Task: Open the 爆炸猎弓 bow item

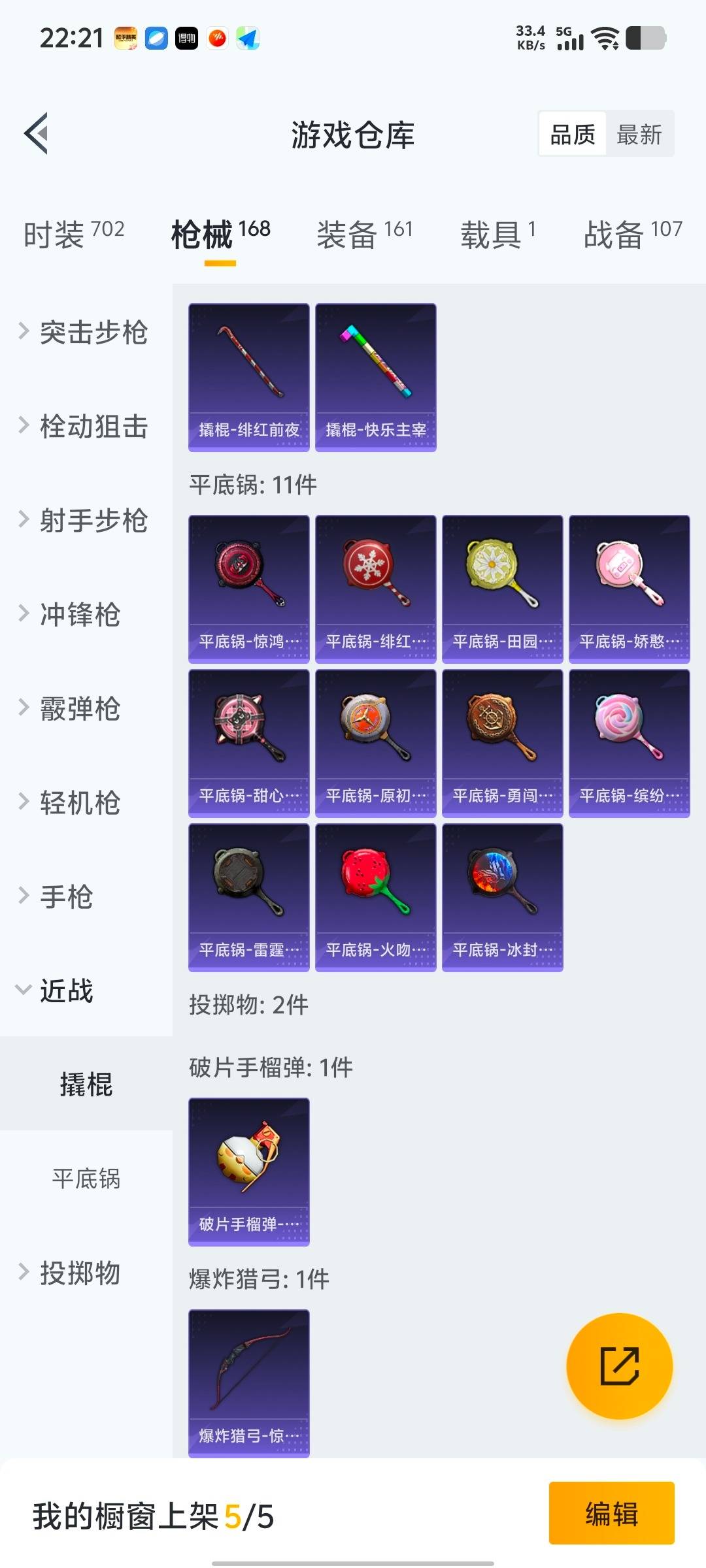Action: [248, 1383]
